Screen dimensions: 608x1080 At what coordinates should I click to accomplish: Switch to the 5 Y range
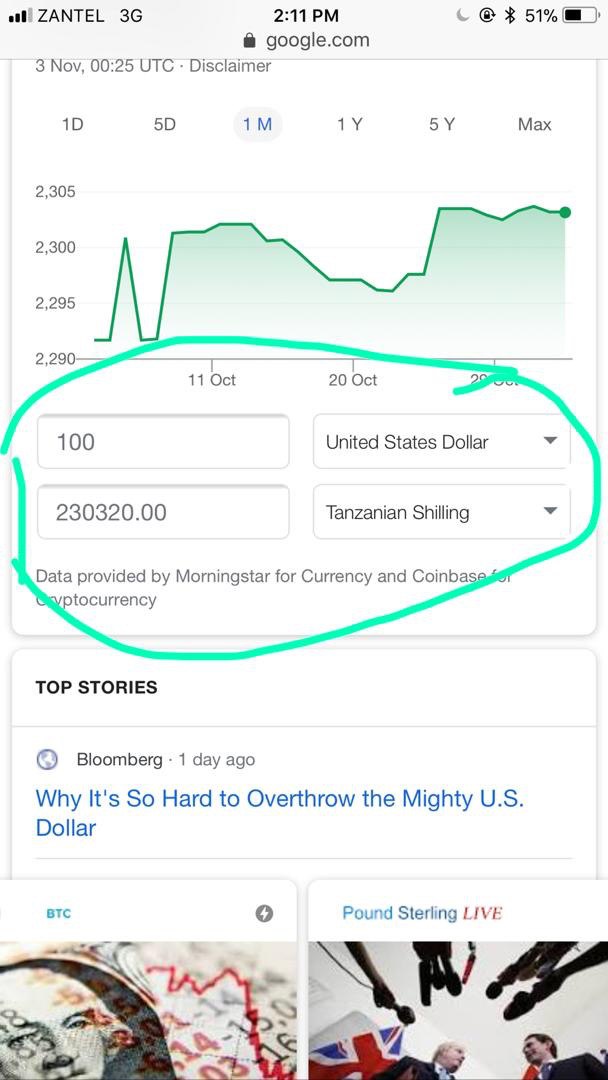point(442,125)
